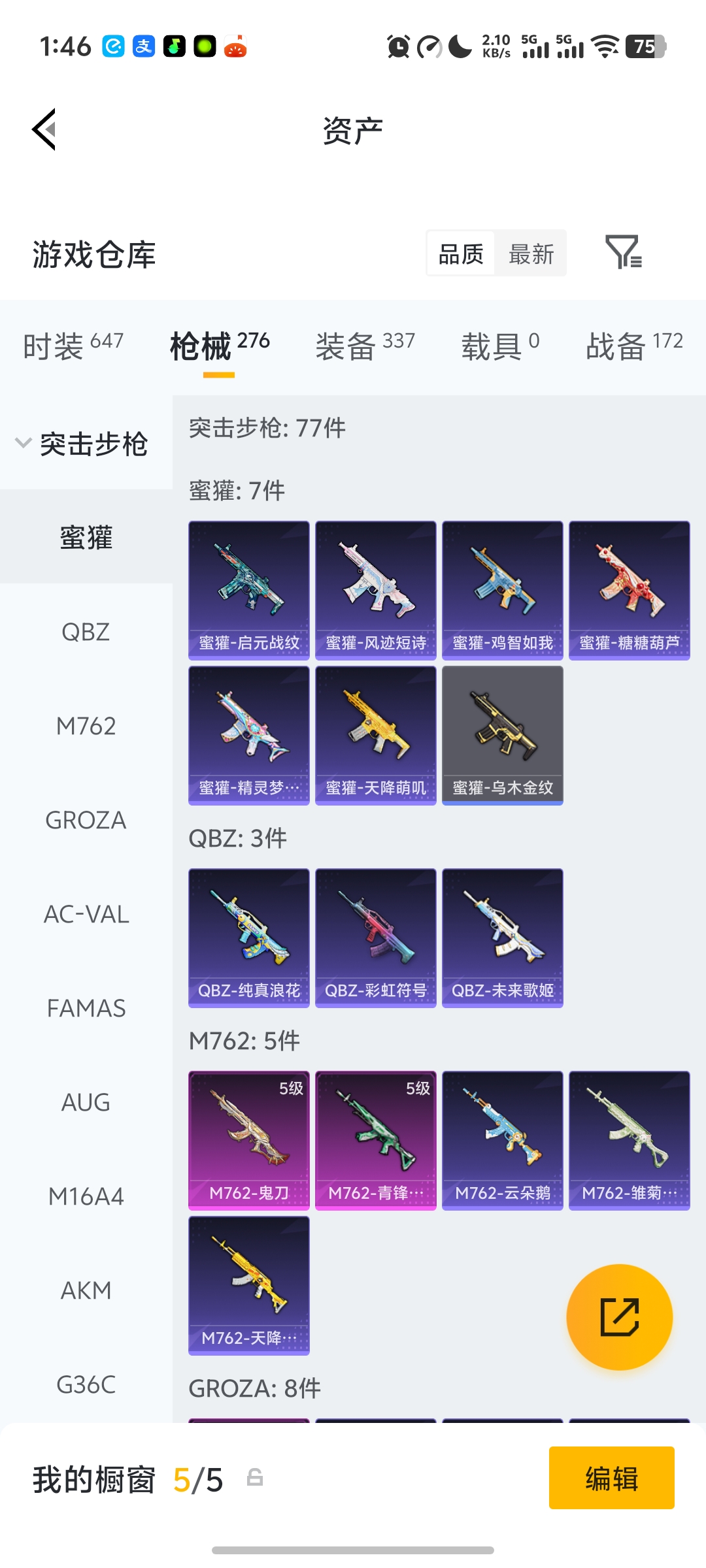
Task: Switch sorting to 品质
Action: 462,253
